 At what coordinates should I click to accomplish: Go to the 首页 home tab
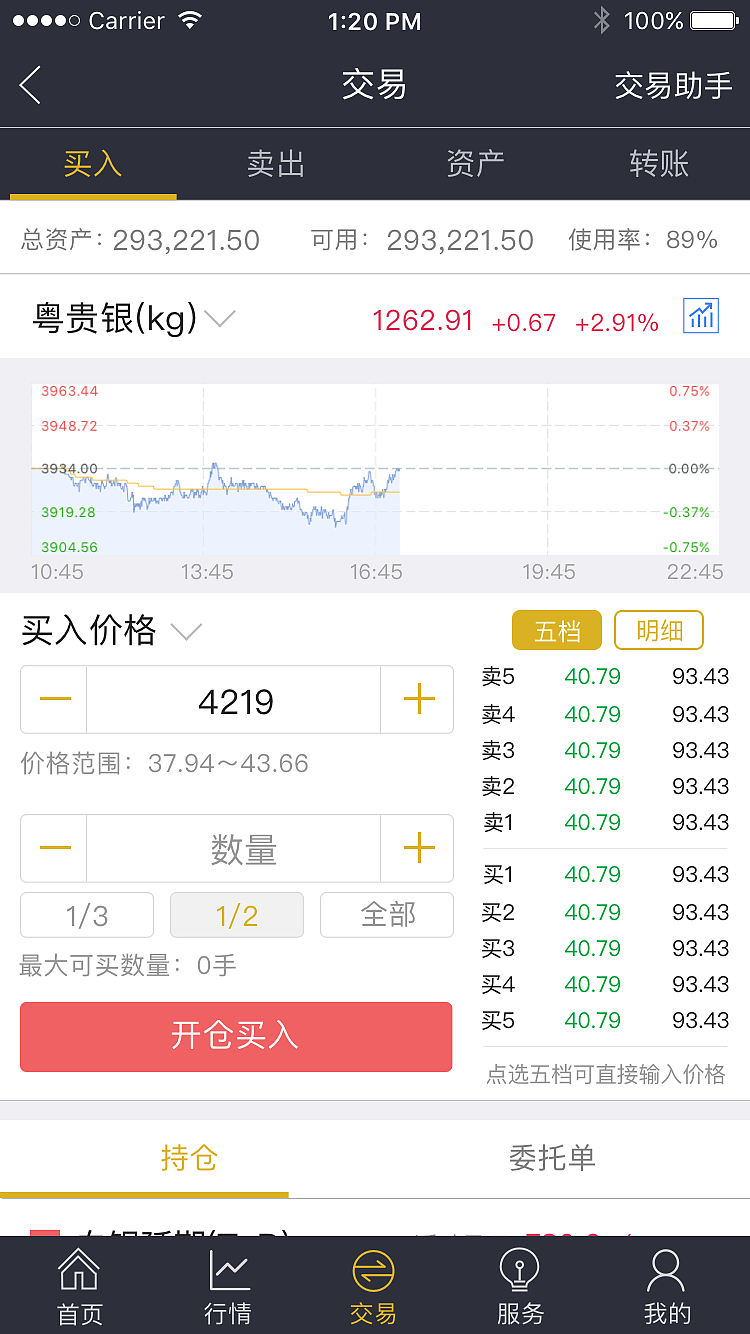[x=79, y=1285]
